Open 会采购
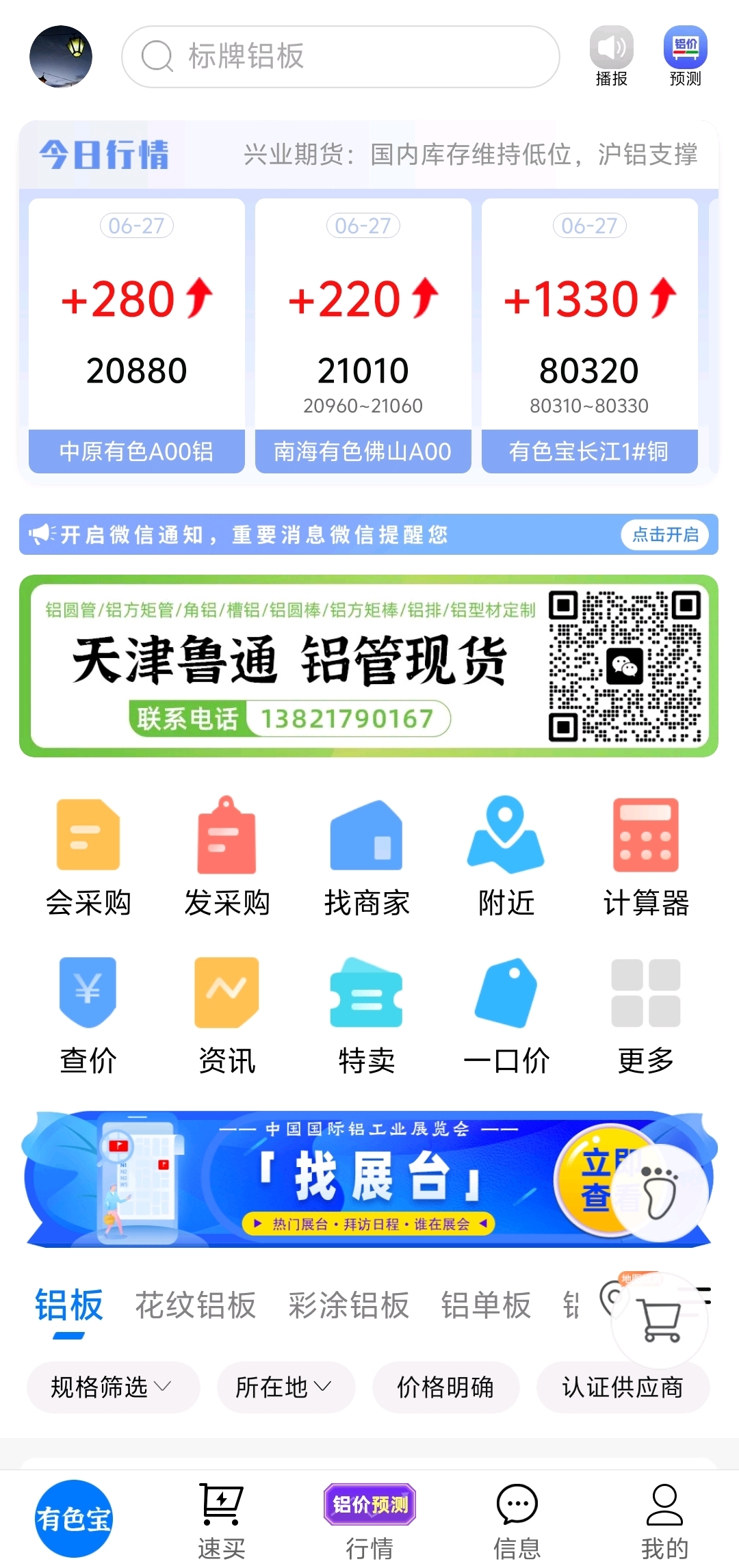739x1568 pixels. pyautogui.click(x=88, y=858)
